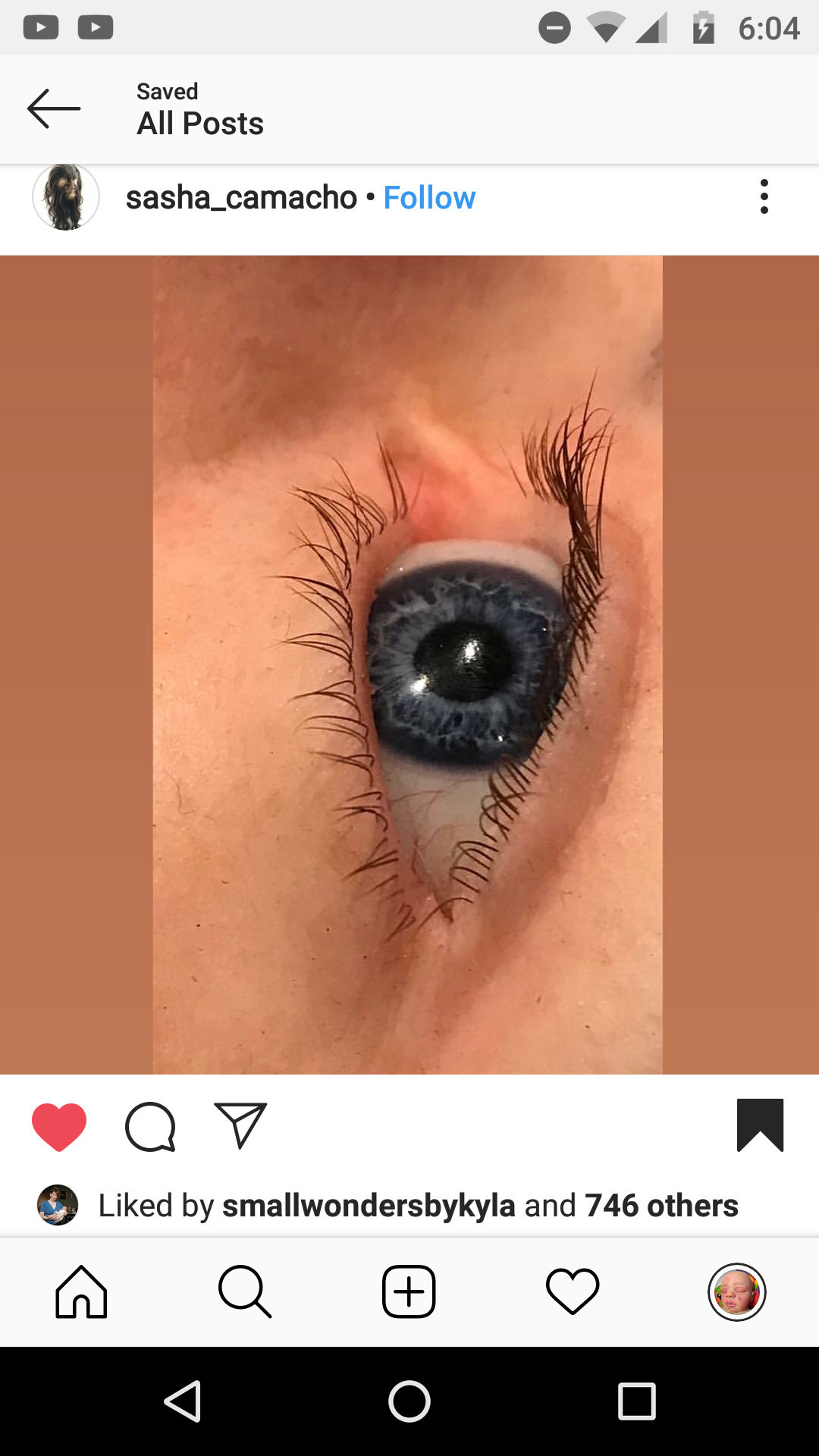
Task: Remove this post from saved bookmarks
Action: point(760,1125)
